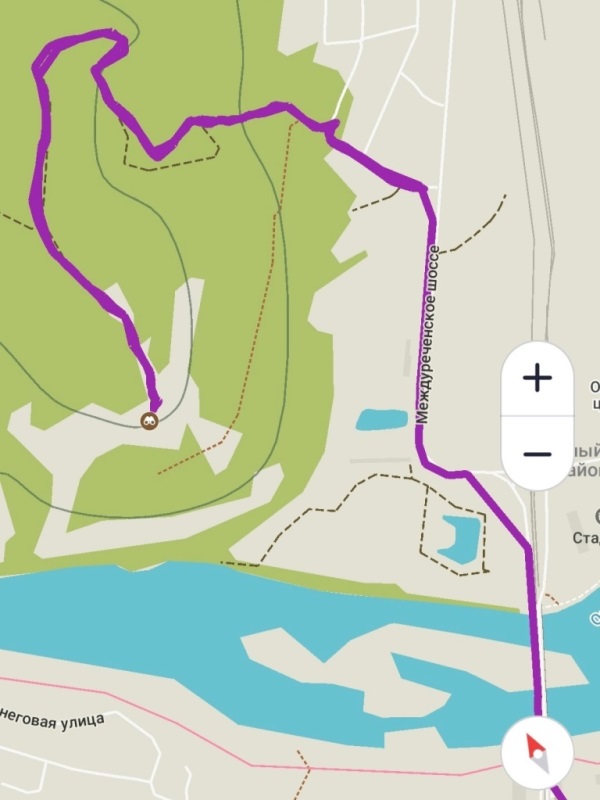This screenshot has width=600, height=800.
Task: Tap the compass to reset orientation
Action: click(x=537, y=751)
